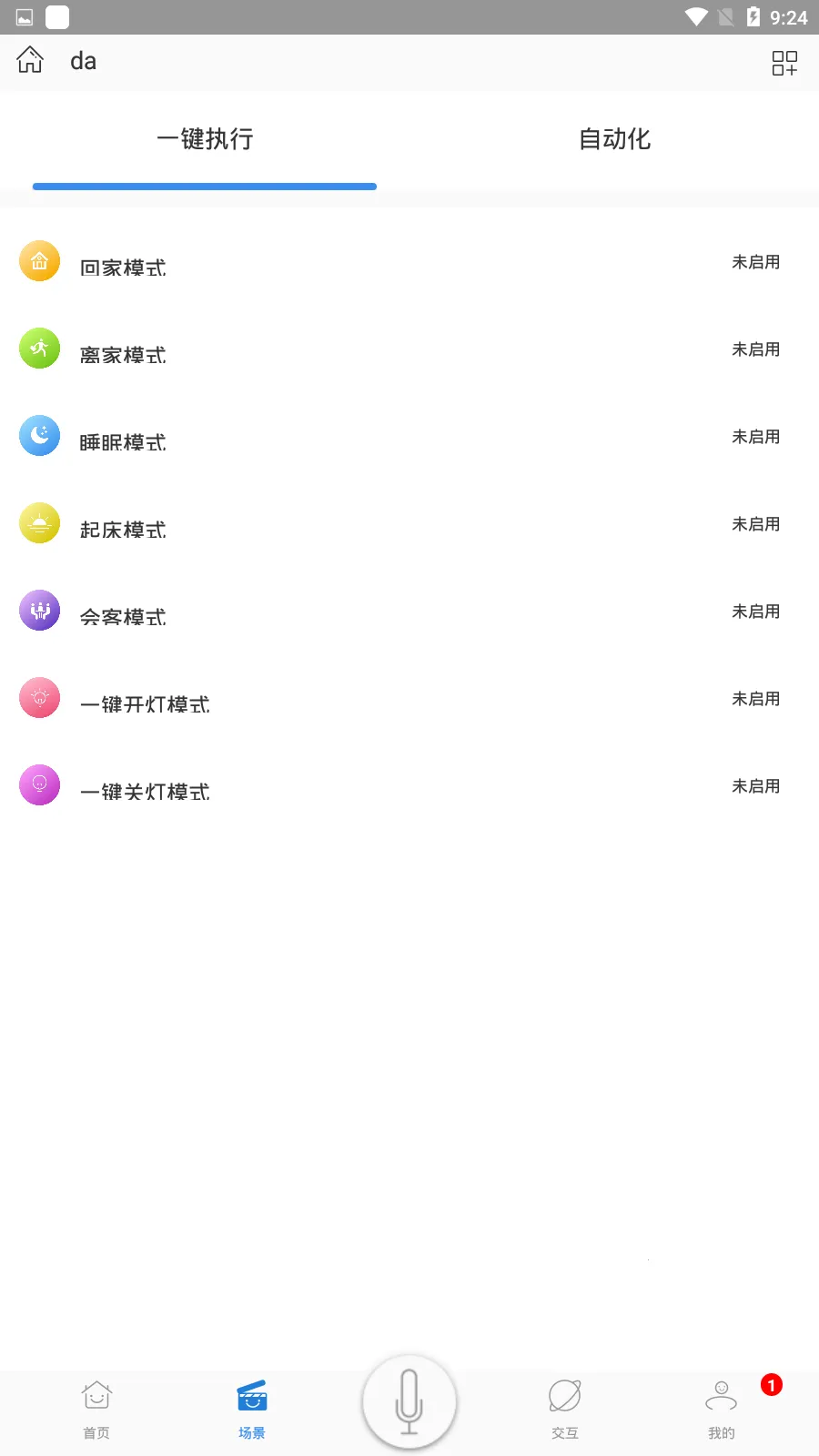
Task: Open the voice assistant microphone button
Action: (409, 1401)
